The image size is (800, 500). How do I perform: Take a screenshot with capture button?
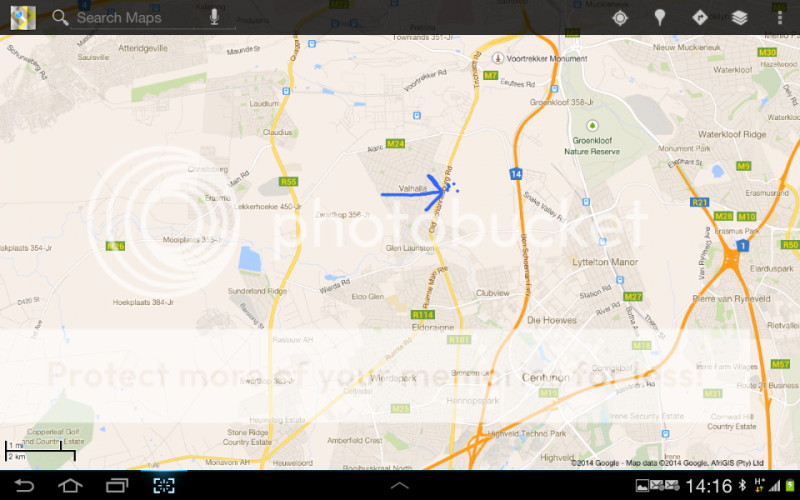[x=163, y=485]
